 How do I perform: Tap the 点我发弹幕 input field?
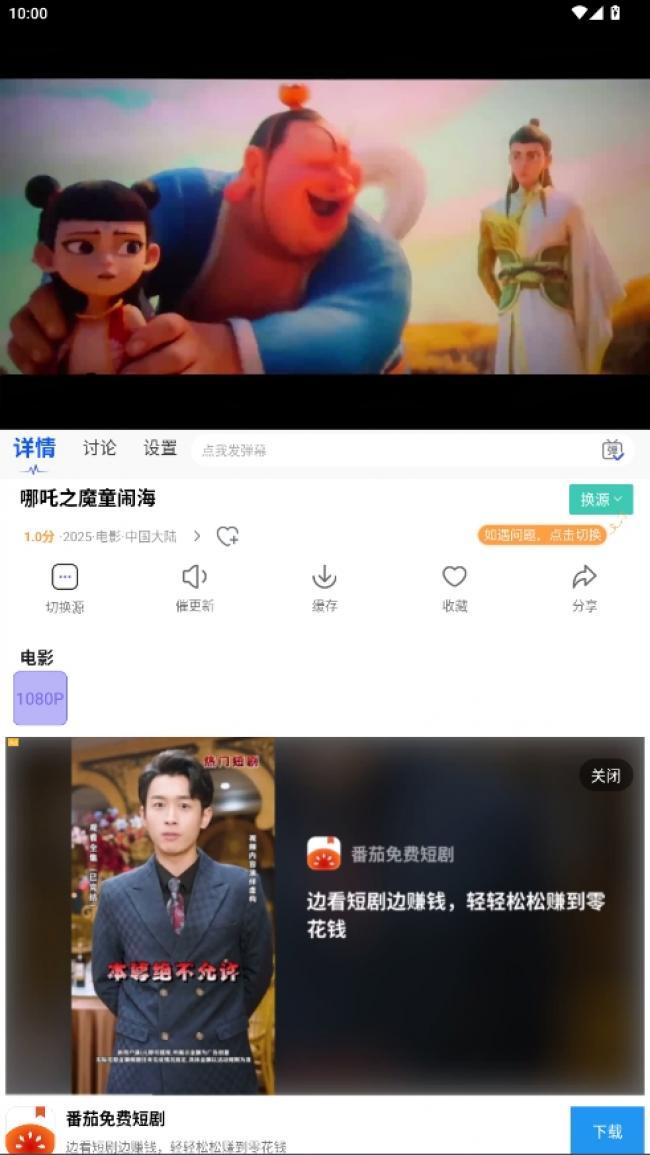pos(390,451)
